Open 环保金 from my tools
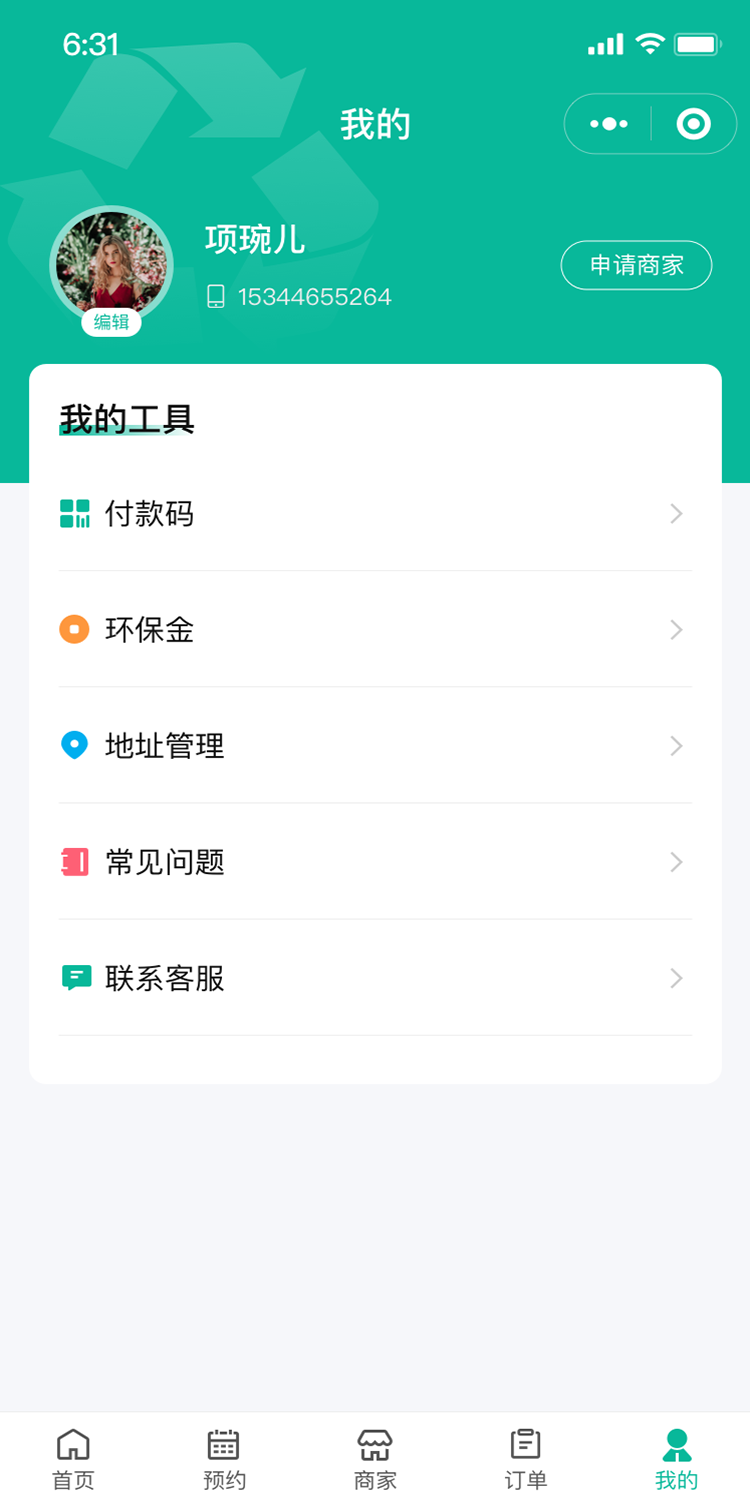Viewport: 750px width, 1500px height. click(x=375, y=630)
